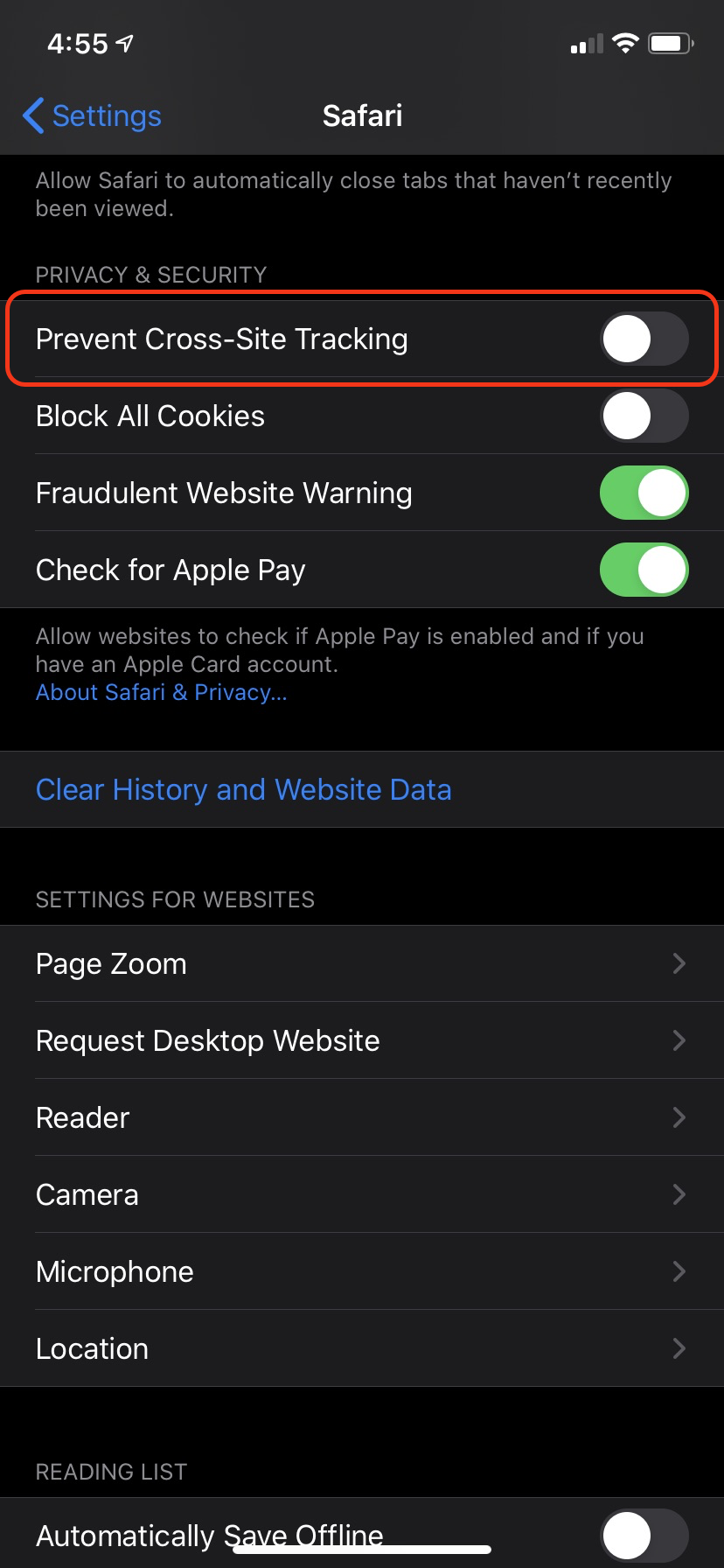This screenshot has width=724, height=1568.
Task: Open Microphone website settings
Action: coord(362,1271)
